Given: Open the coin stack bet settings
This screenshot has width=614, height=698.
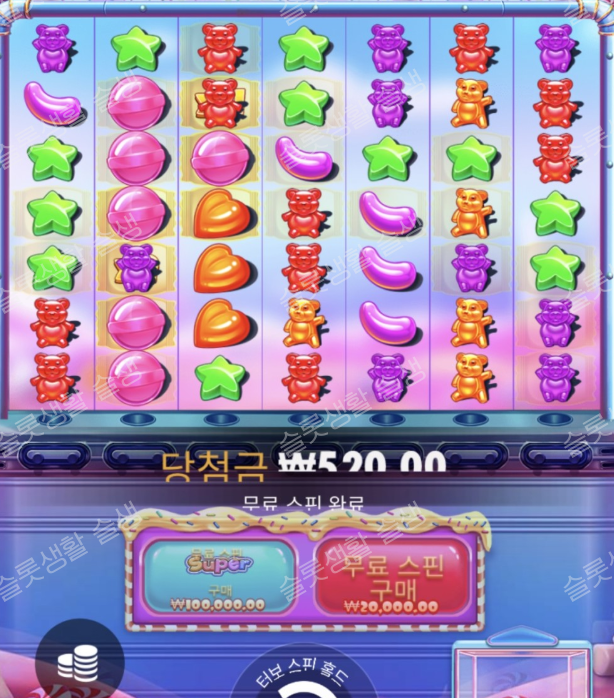Looking at the screenshot, I should click(x=77, y=665).
